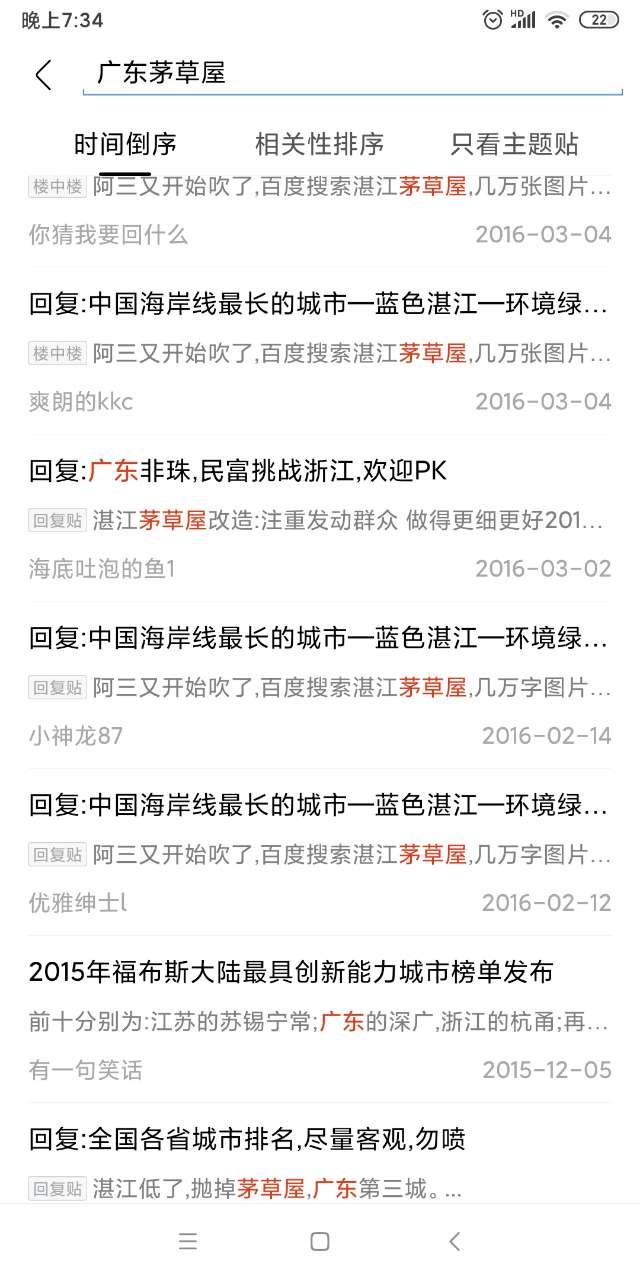Open the reply posted by 爽朗的kkc
The image size is (640, 1280).
pos(319,350)
